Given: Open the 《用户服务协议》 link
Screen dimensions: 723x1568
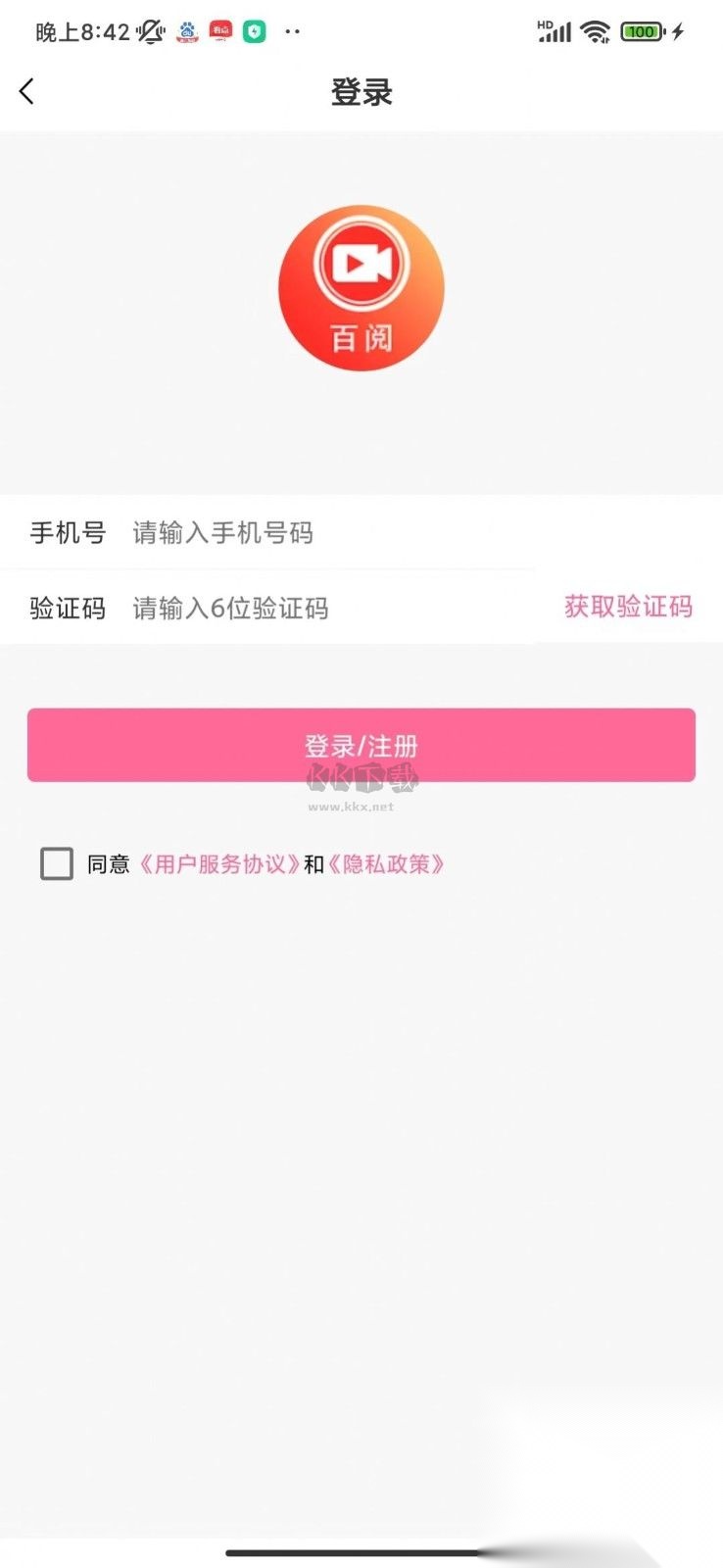Looking at the screenshot, I should 218,864.
